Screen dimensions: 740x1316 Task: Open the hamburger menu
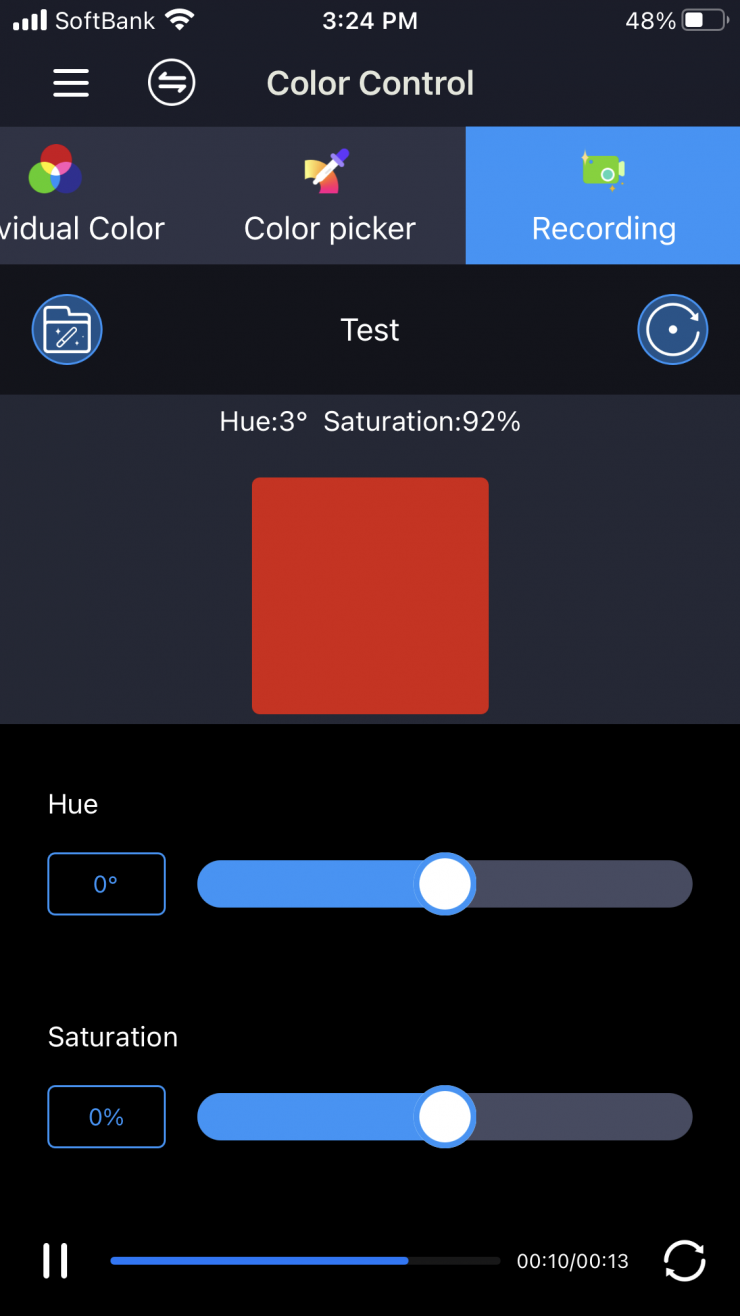pyautogui.click(x=71, y=83)
